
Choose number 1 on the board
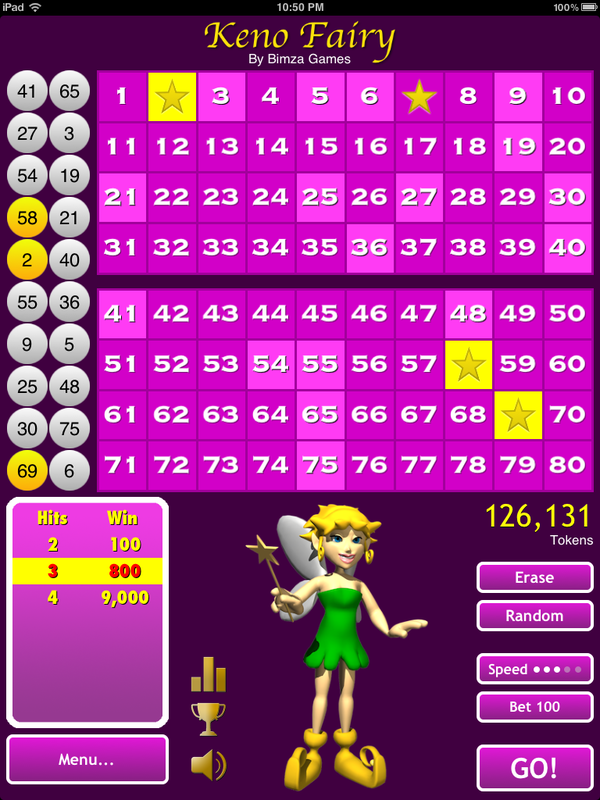coord(122,97)
